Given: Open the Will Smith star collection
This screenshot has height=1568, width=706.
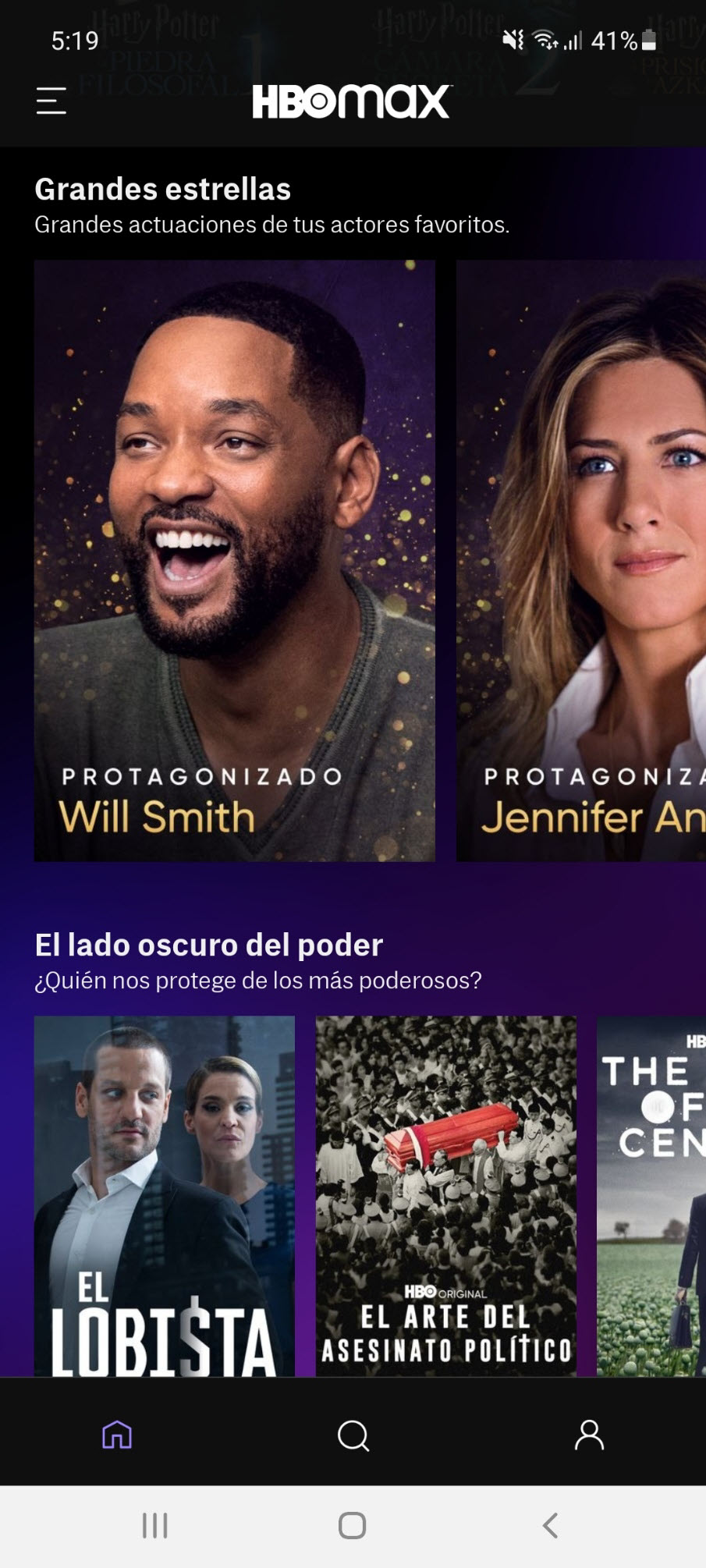Looking at the screenshot, I should pos(234,560).
